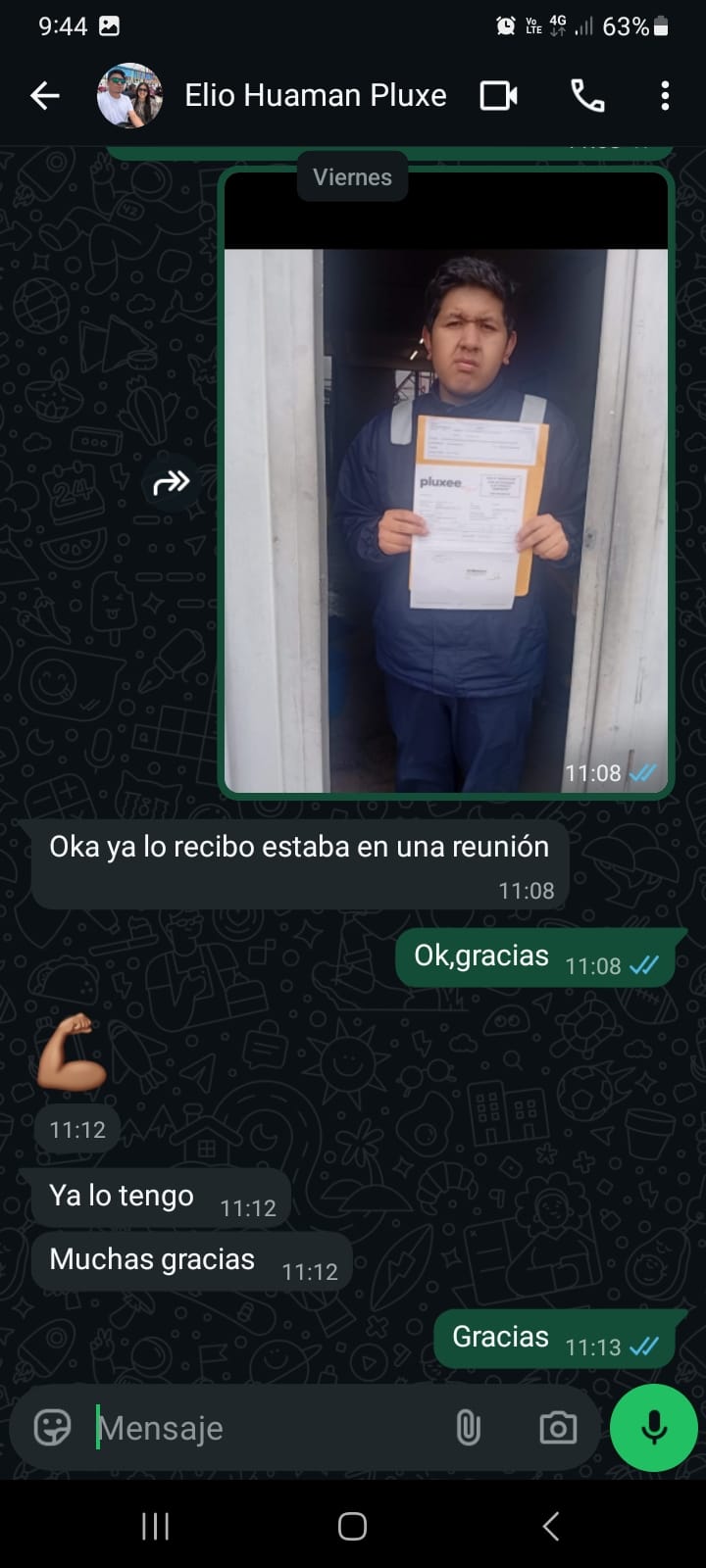Viewport: 706px width, 1568px height.
Task: Open the overflow menu
Action: pyautogui.click(x=665, y=95)
